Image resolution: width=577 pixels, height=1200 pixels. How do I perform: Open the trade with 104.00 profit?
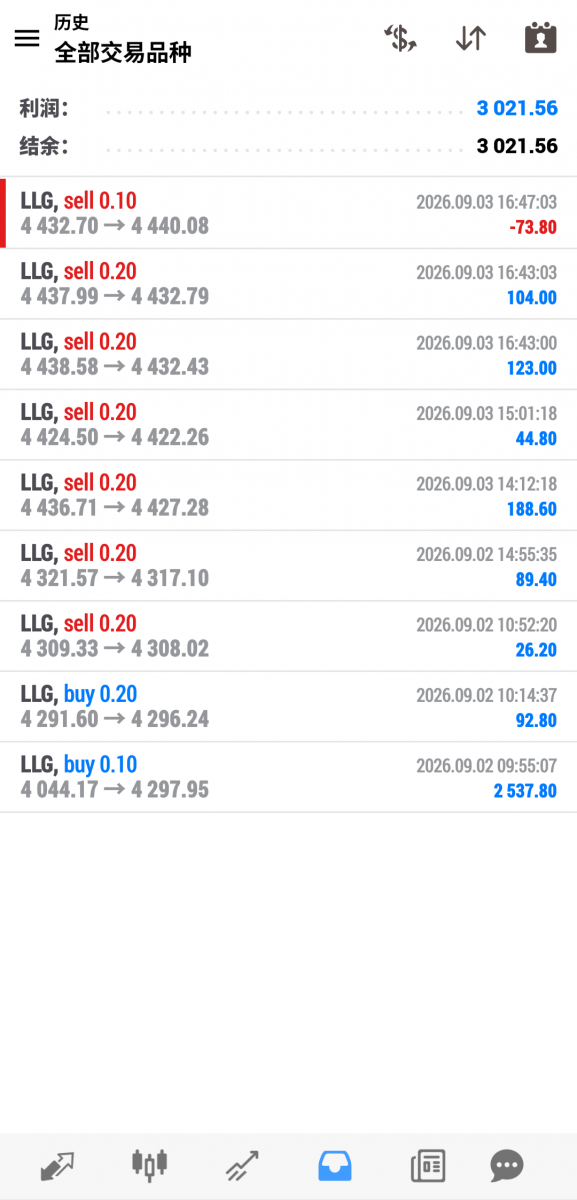[288, 284]
